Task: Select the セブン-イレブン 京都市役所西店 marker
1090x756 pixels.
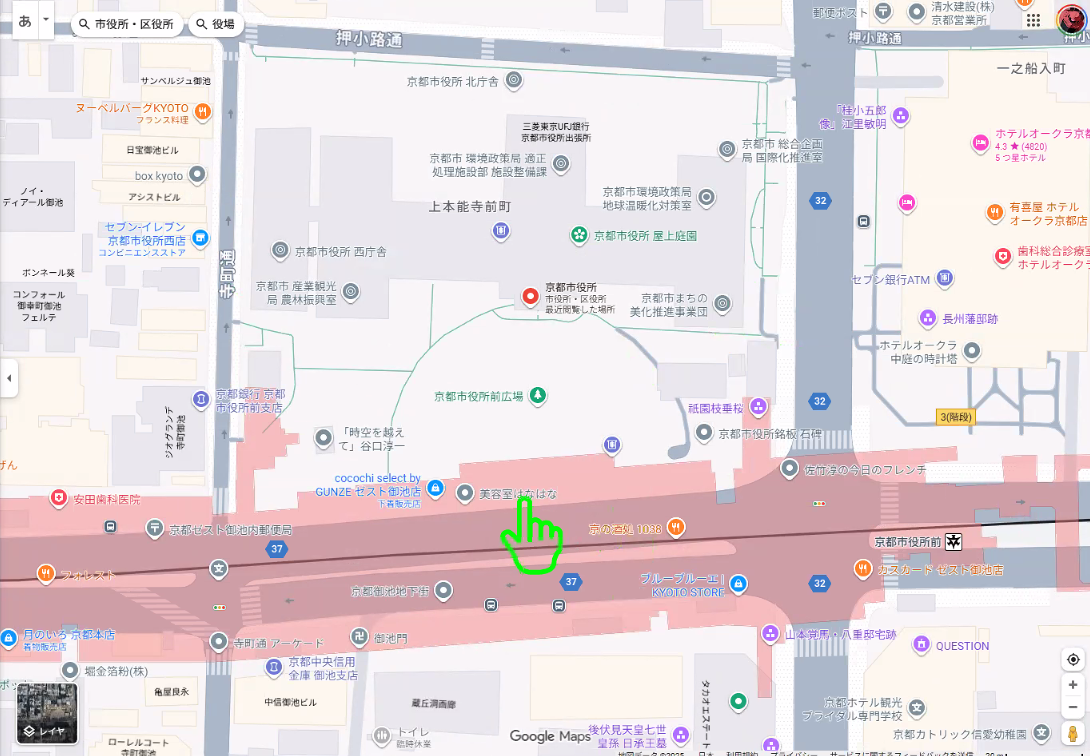Action: pos(201,238)
